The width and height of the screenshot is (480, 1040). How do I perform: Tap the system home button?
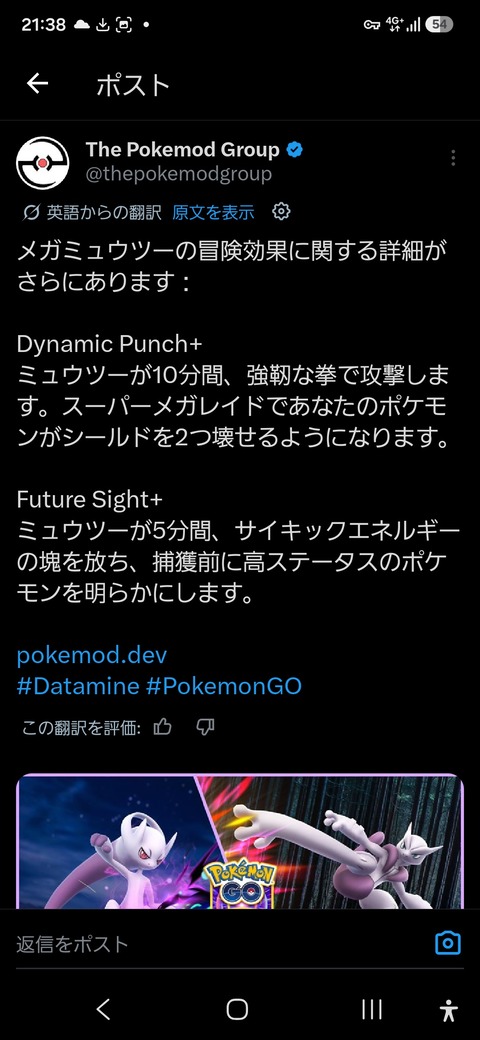tap(237, 1009)
